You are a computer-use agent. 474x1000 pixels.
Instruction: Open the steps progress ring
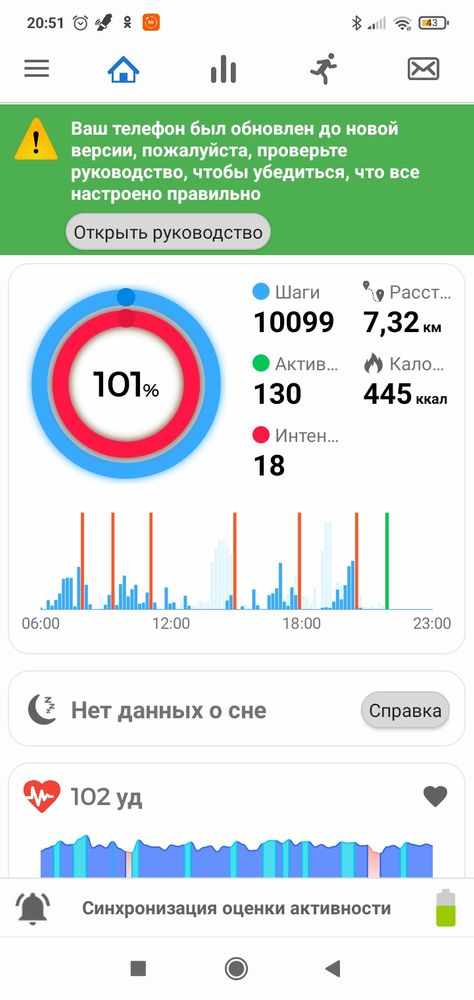click(x=126, y=387)
